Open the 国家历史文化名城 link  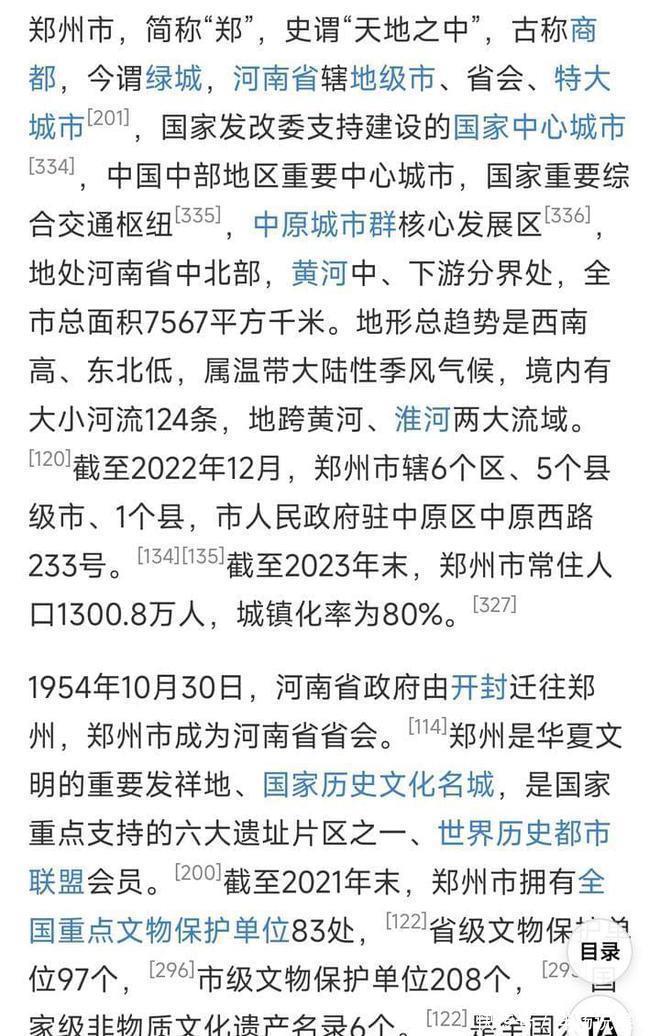[x=379, y=785]
